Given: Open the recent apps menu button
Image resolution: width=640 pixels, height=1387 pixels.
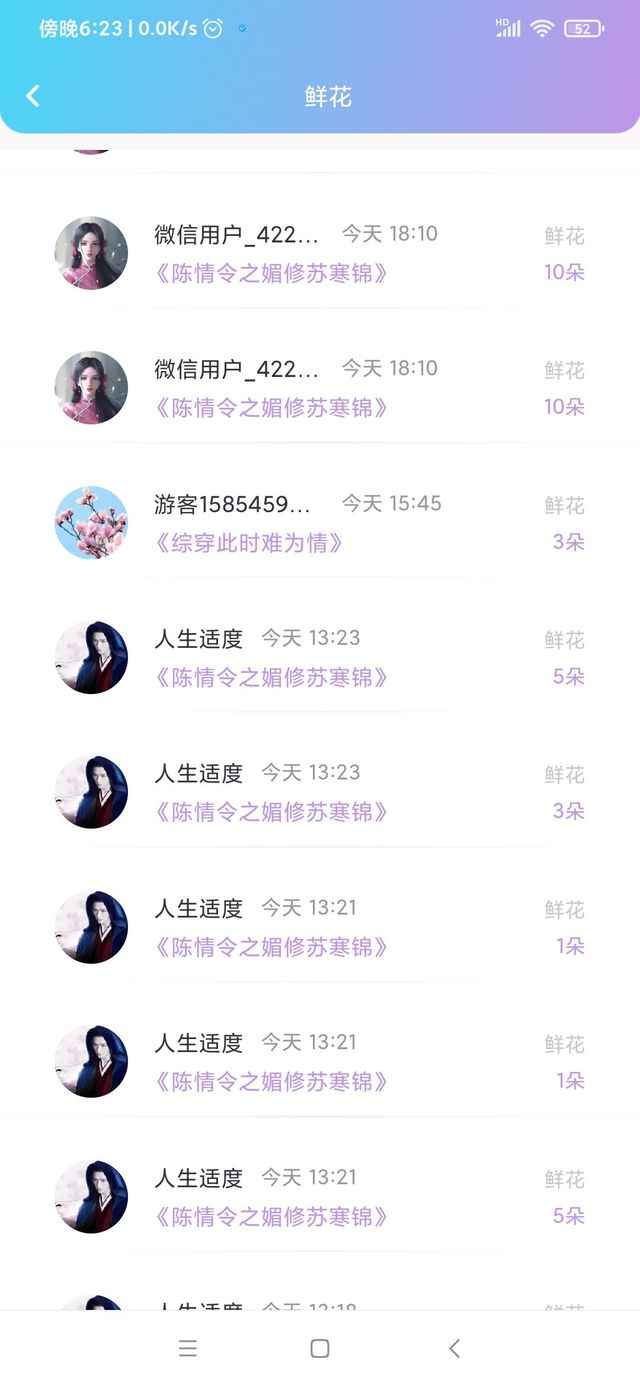Looking at the screenshot, I should (188, 1349).
